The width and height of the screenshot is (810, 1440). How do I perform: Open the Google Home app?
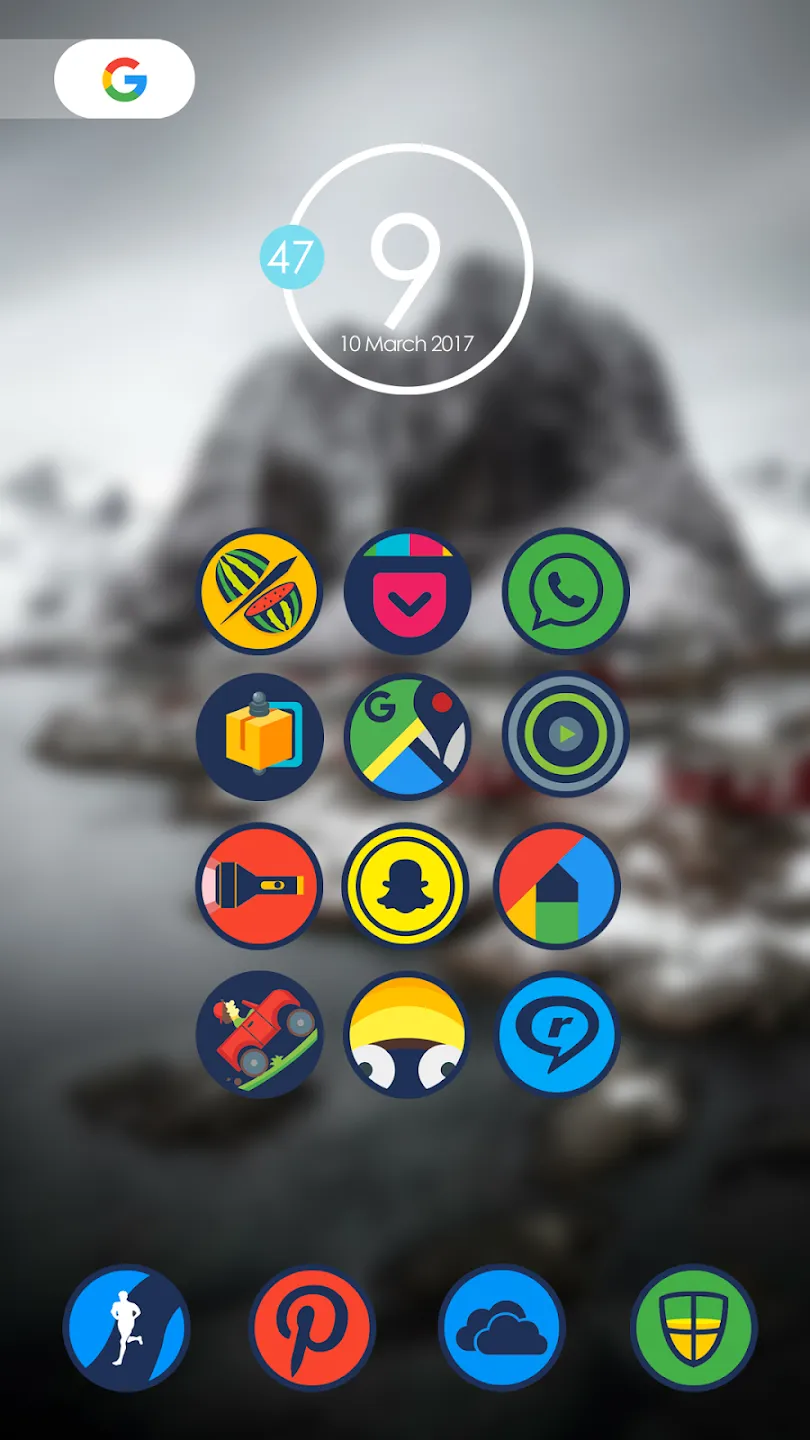click(557, 886)
